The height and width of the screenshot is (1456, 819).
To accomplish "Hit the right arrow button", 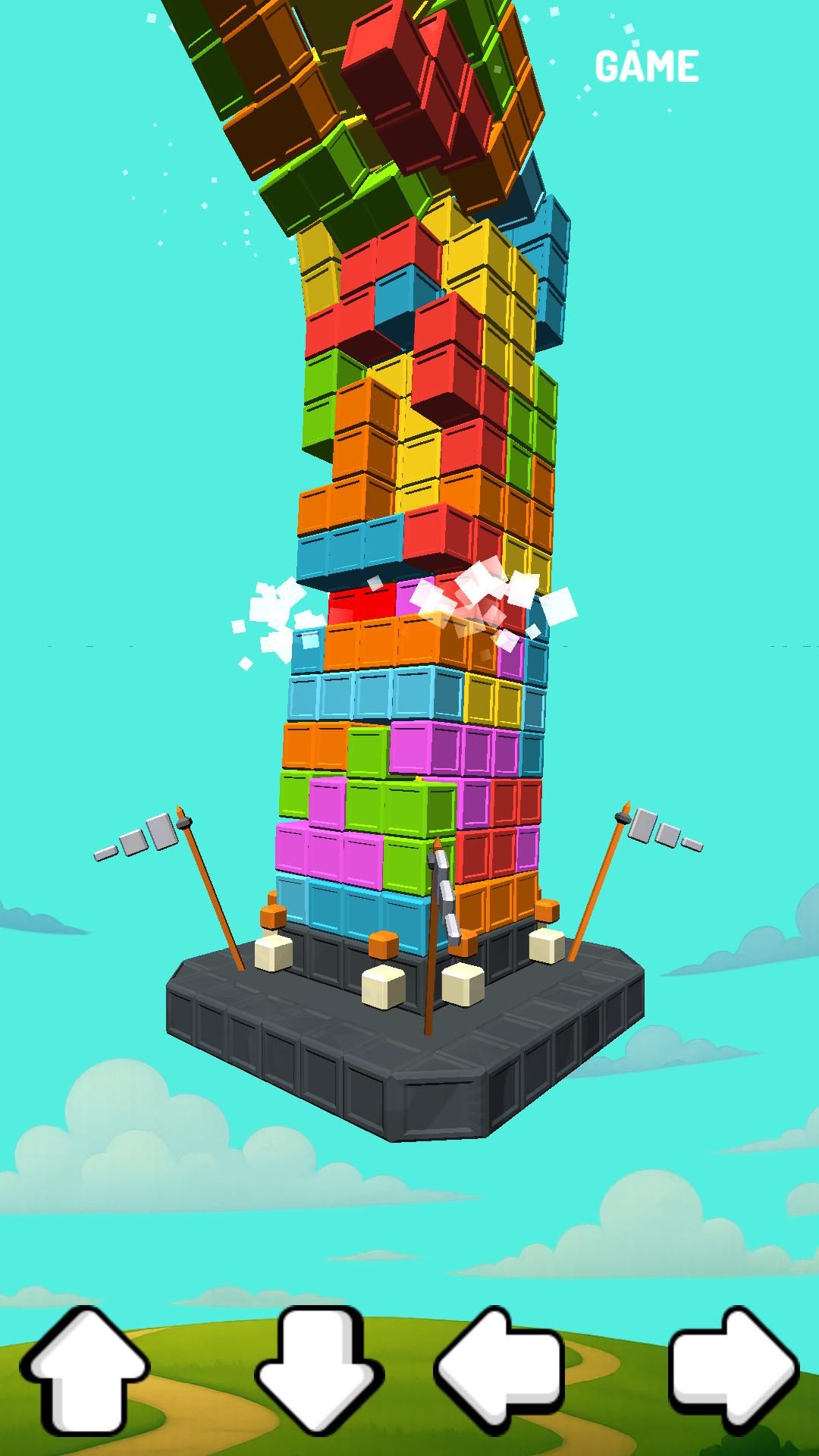I will tap(734, 1369).
